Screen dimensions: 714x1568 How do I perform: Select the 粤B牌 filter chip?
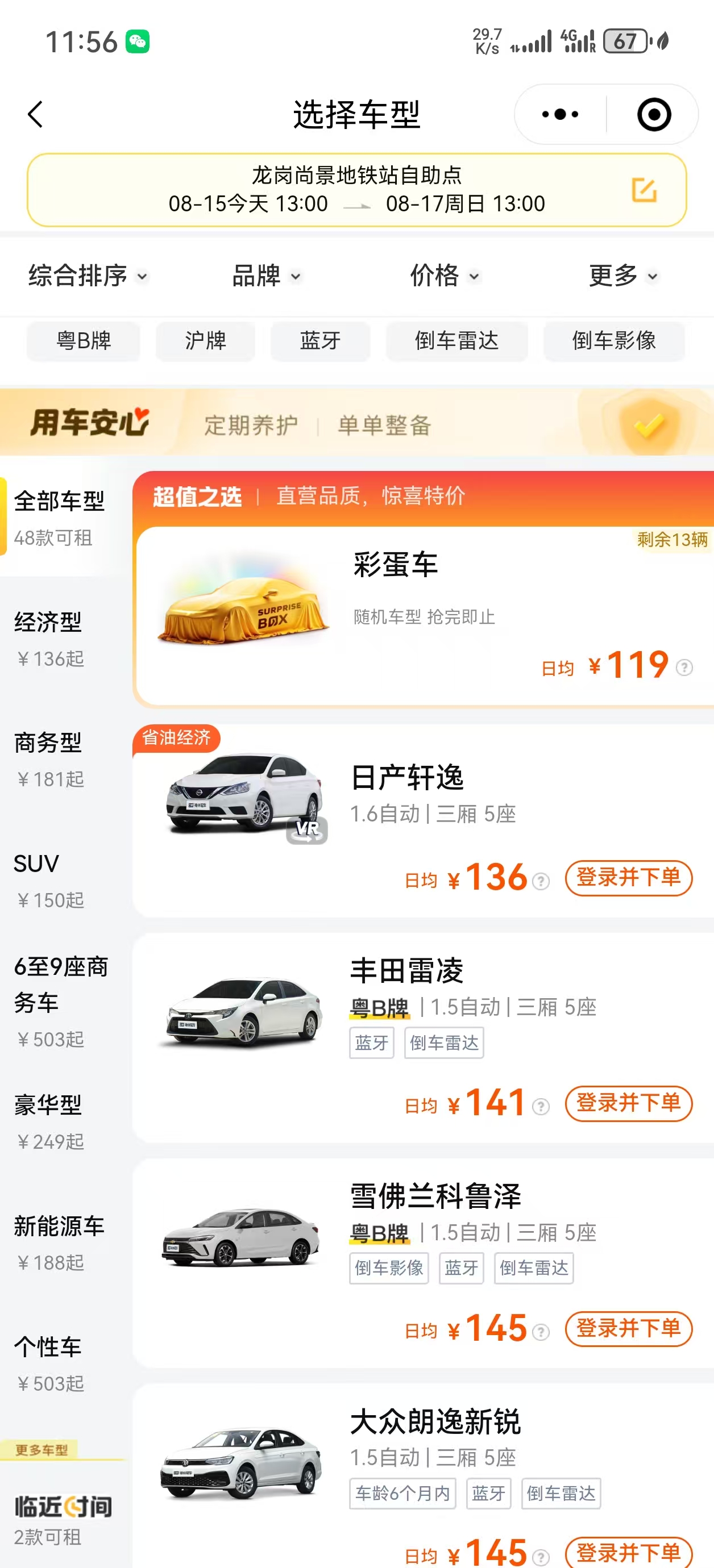84,341
